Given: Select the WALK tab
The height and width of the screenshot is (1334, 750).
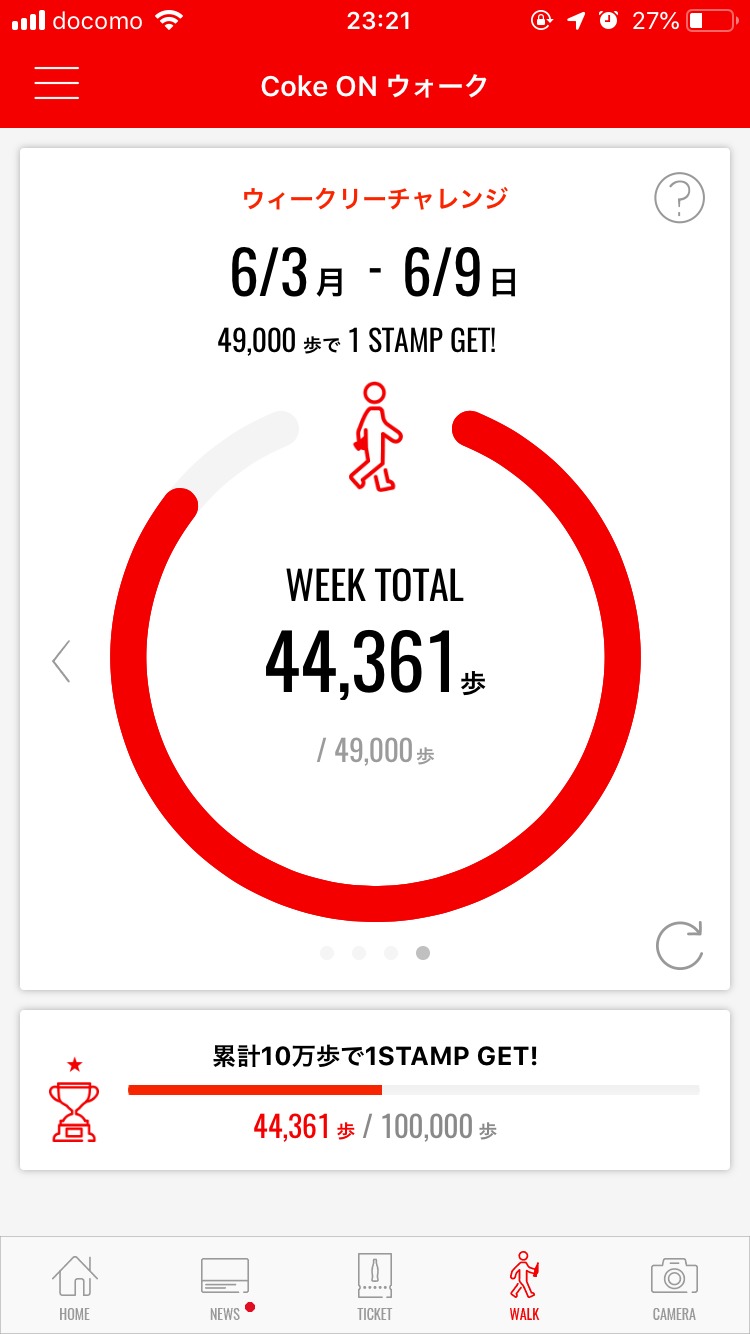Looking at the screenshot, I should point(524,1287).
